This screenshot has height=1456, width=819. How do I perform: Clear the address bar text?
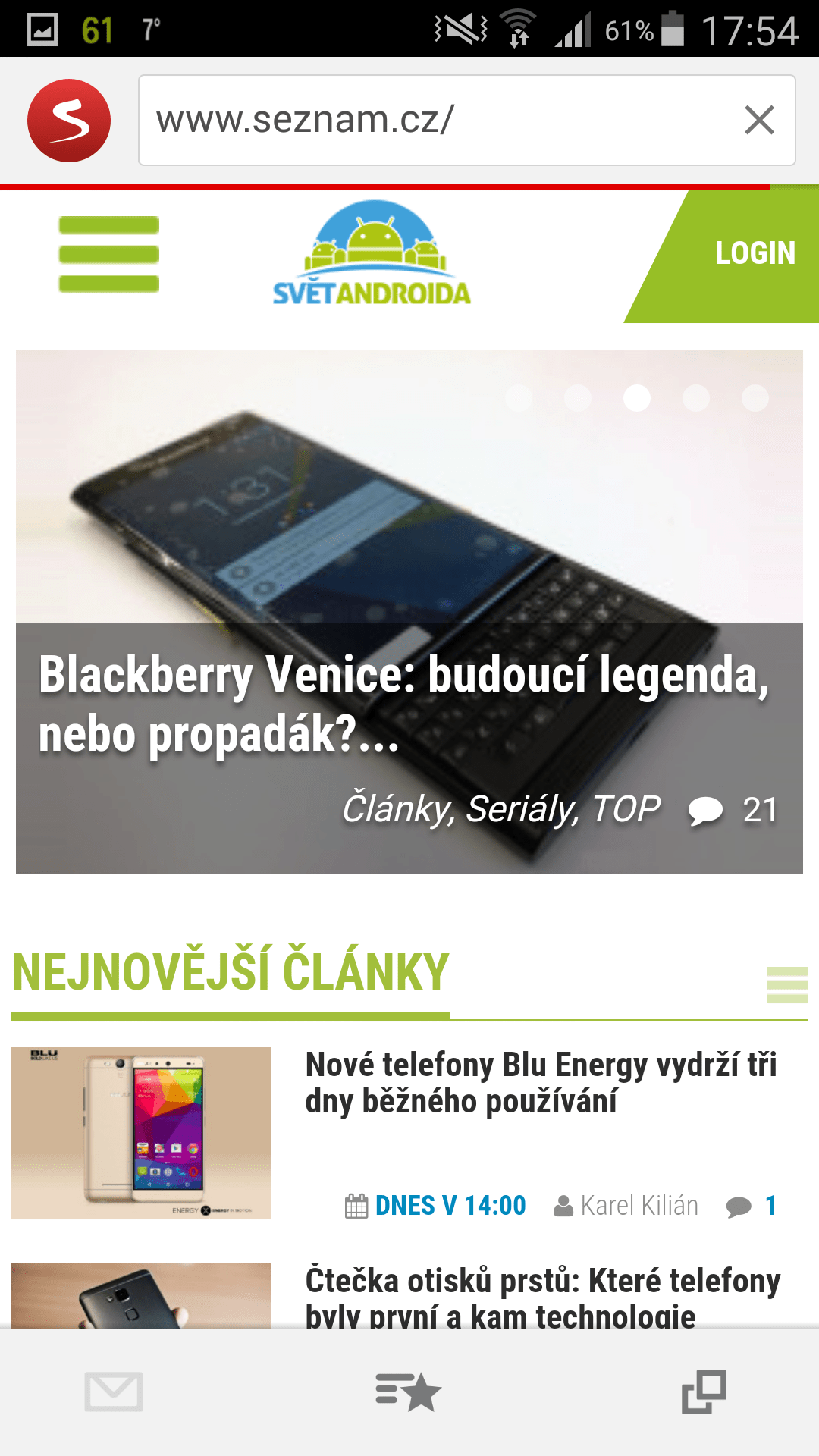(x=759, y=121)
